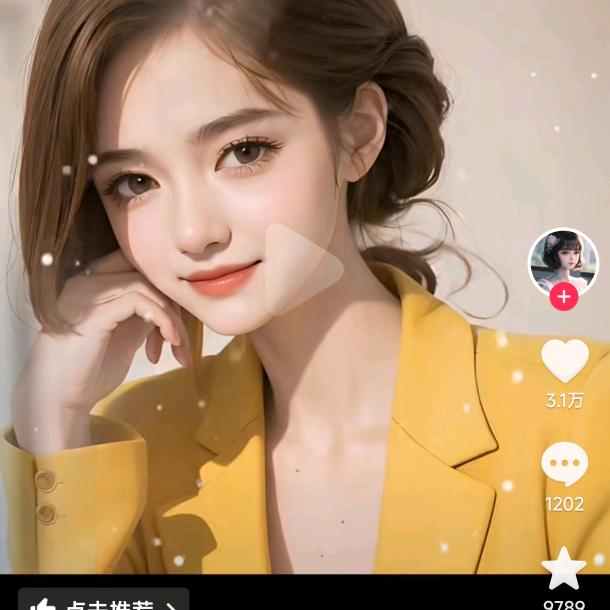
Task: Like this video with the heart icon
Action: point(564,361)
